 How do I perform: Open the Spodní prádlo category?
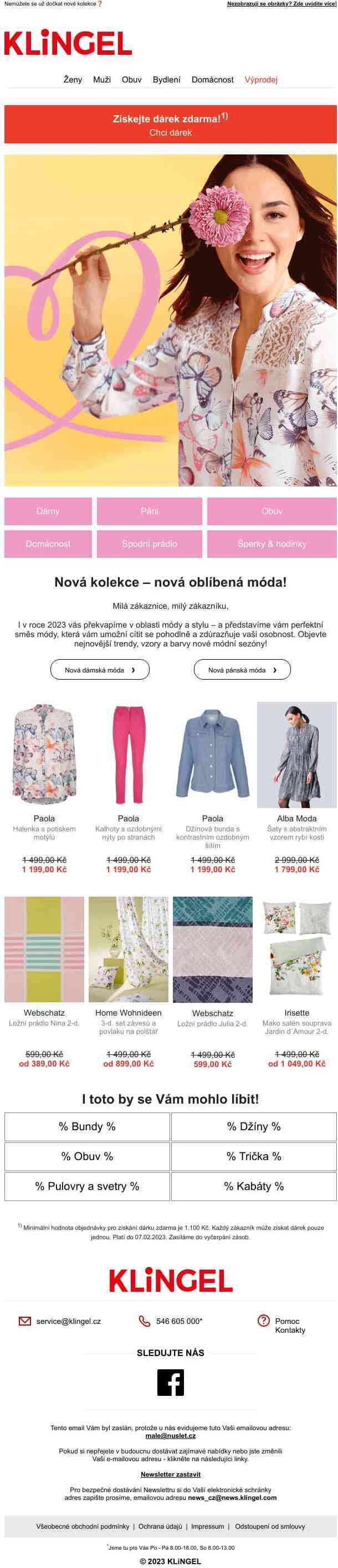click(149, 544)
